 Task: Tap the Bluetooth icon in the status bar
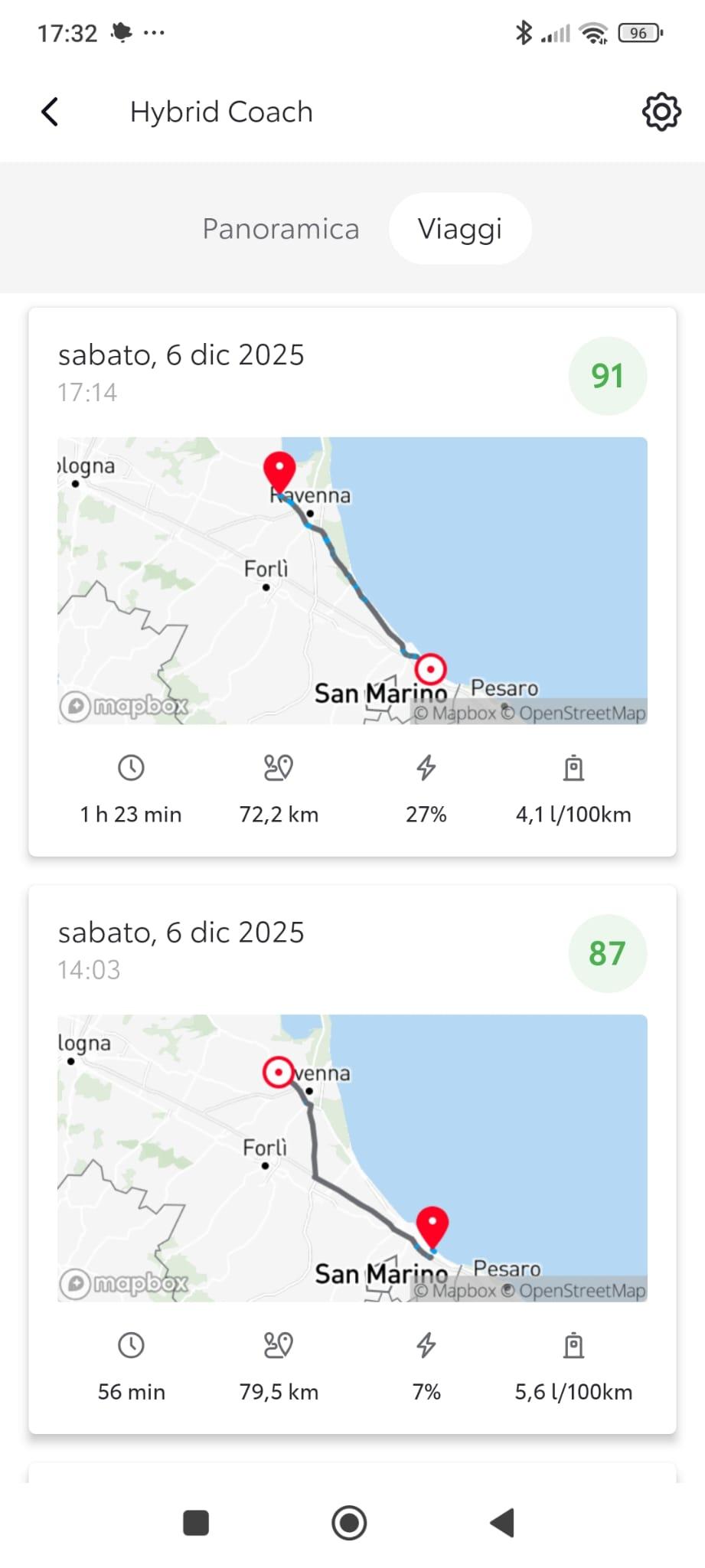[524, 32]
